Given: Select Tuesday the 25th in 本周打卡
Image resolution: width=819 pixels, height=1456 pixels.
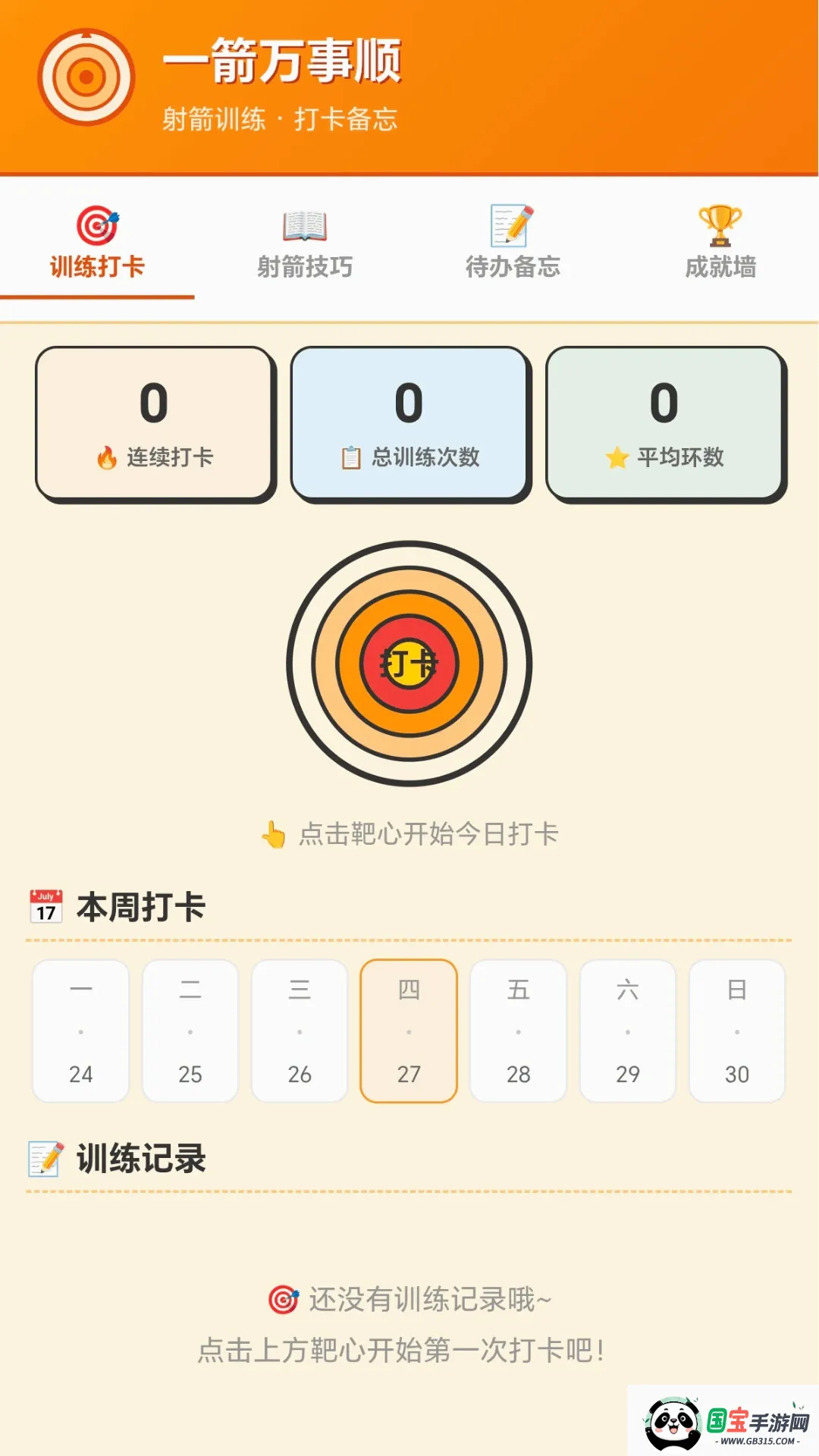Looking at the screenshot, I should click(x=190, y=1031).
